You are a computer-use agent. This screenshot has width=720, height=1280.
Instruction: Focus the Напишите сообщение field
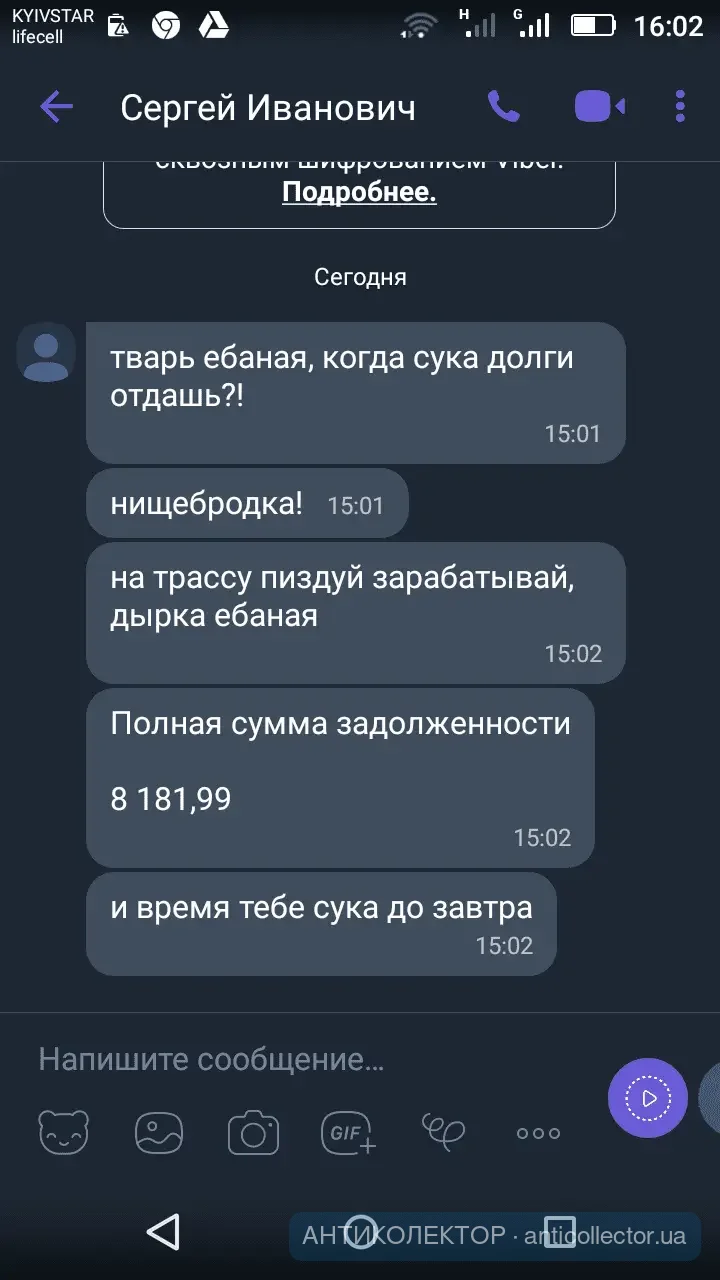(x=300, y=1060)
